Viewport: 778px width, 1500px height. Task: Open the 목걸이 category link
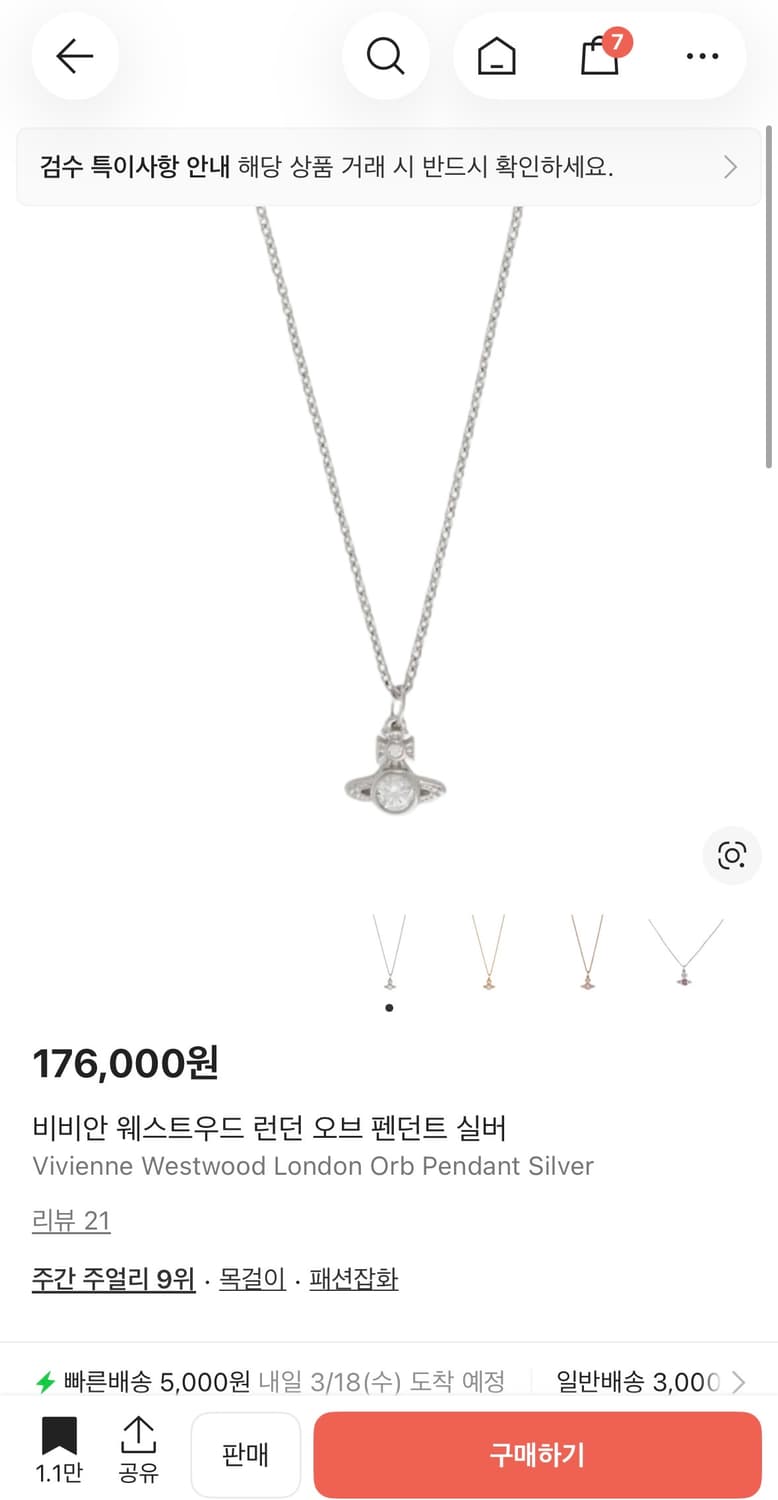click(251, 1280)
